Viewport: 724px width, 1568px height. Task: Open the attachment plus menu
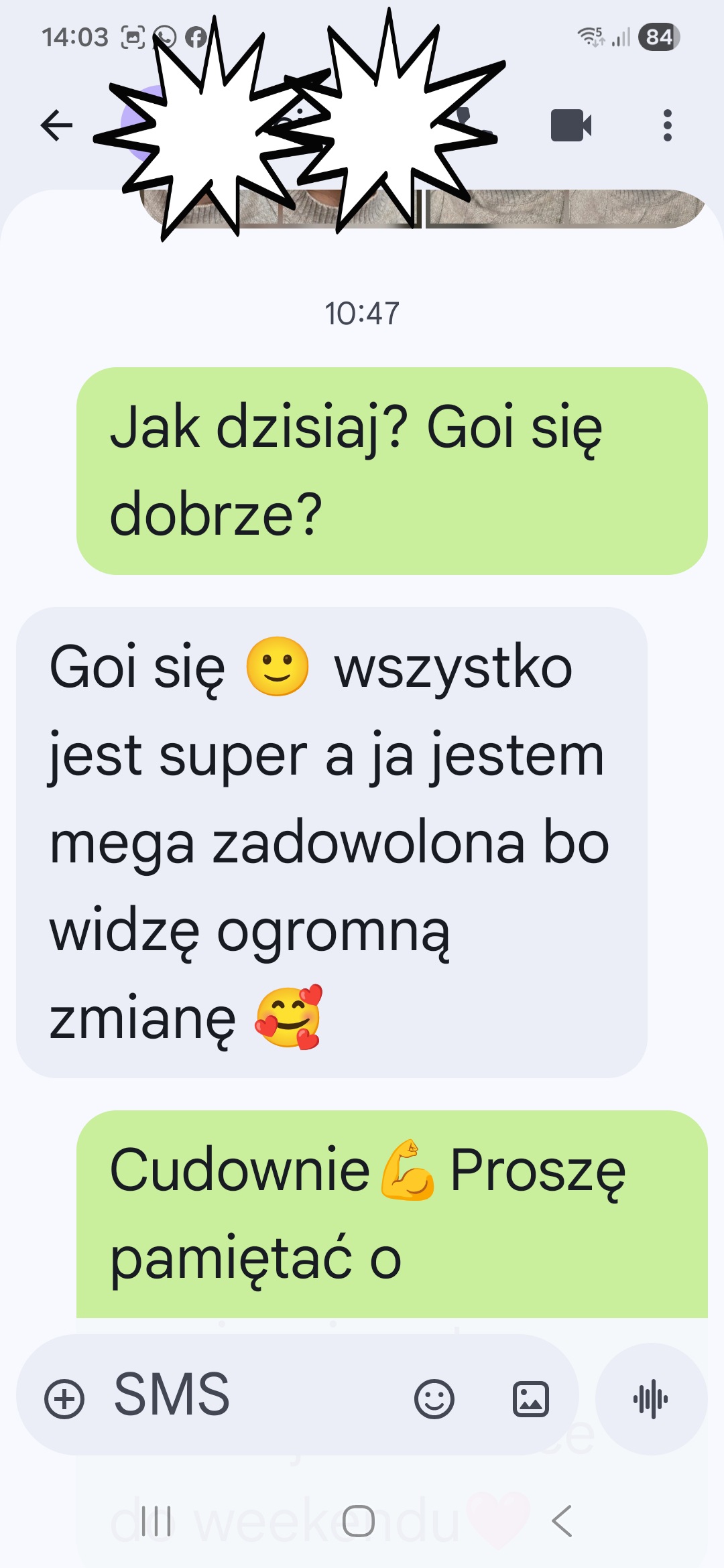click(64, 1399)
